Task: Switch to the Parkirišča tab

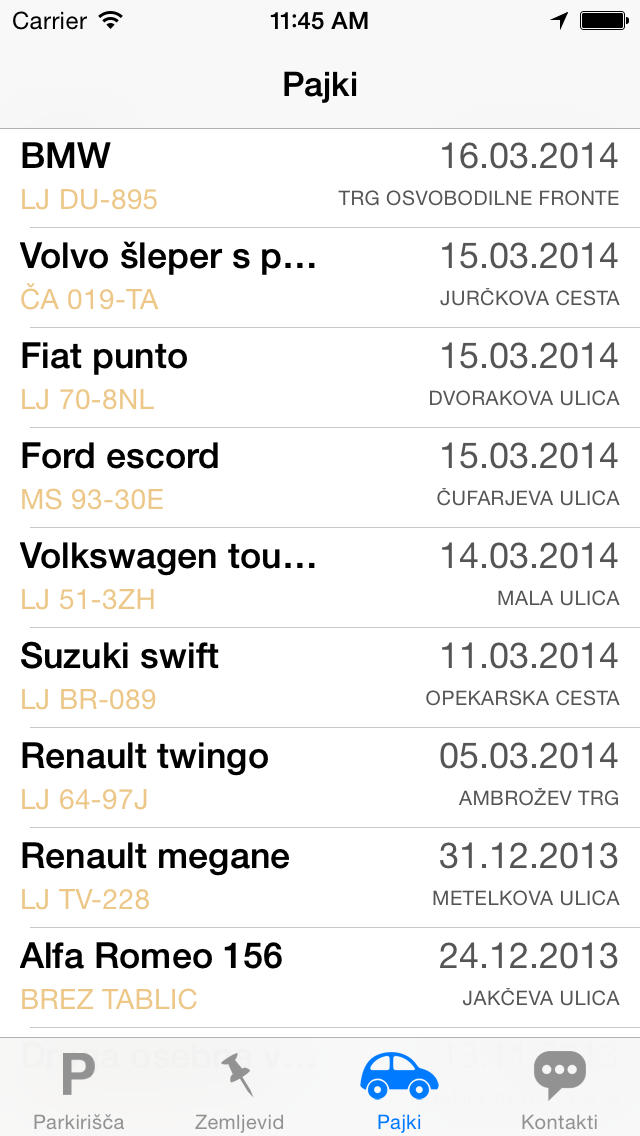Action: [78, 1089]
